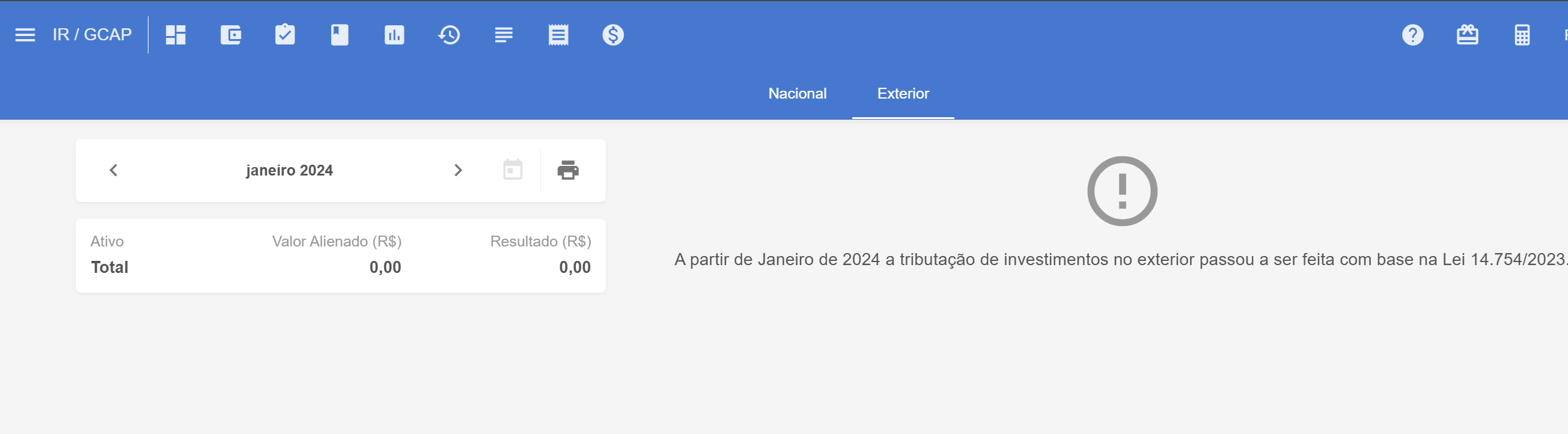Open the help question mark icon
1568x434 pixels.
point(1412,35)
